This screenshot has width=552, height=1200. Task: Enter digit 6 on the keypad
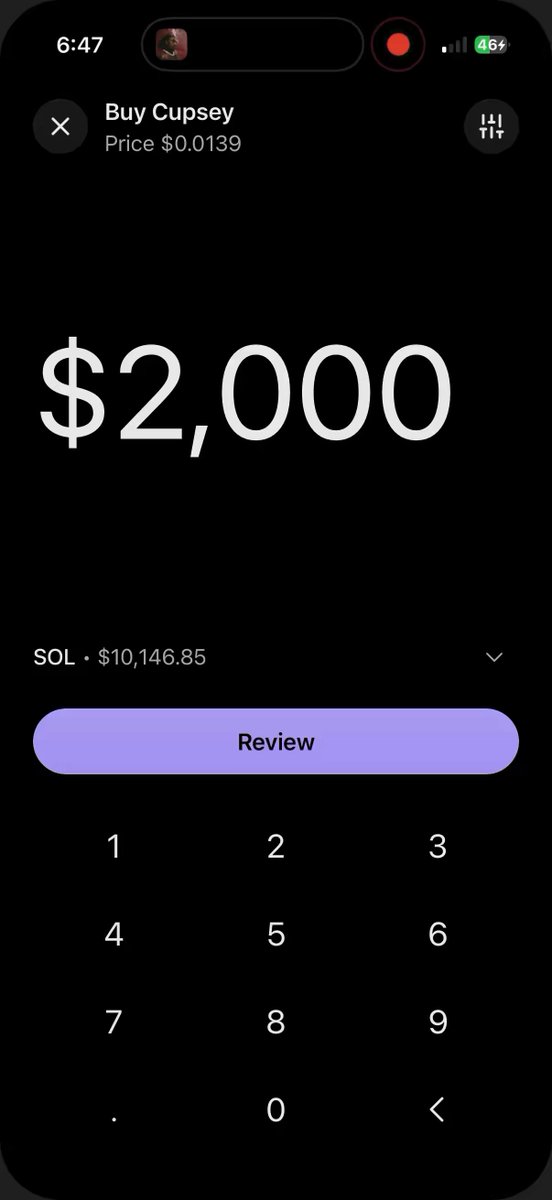tap(437, 935)
